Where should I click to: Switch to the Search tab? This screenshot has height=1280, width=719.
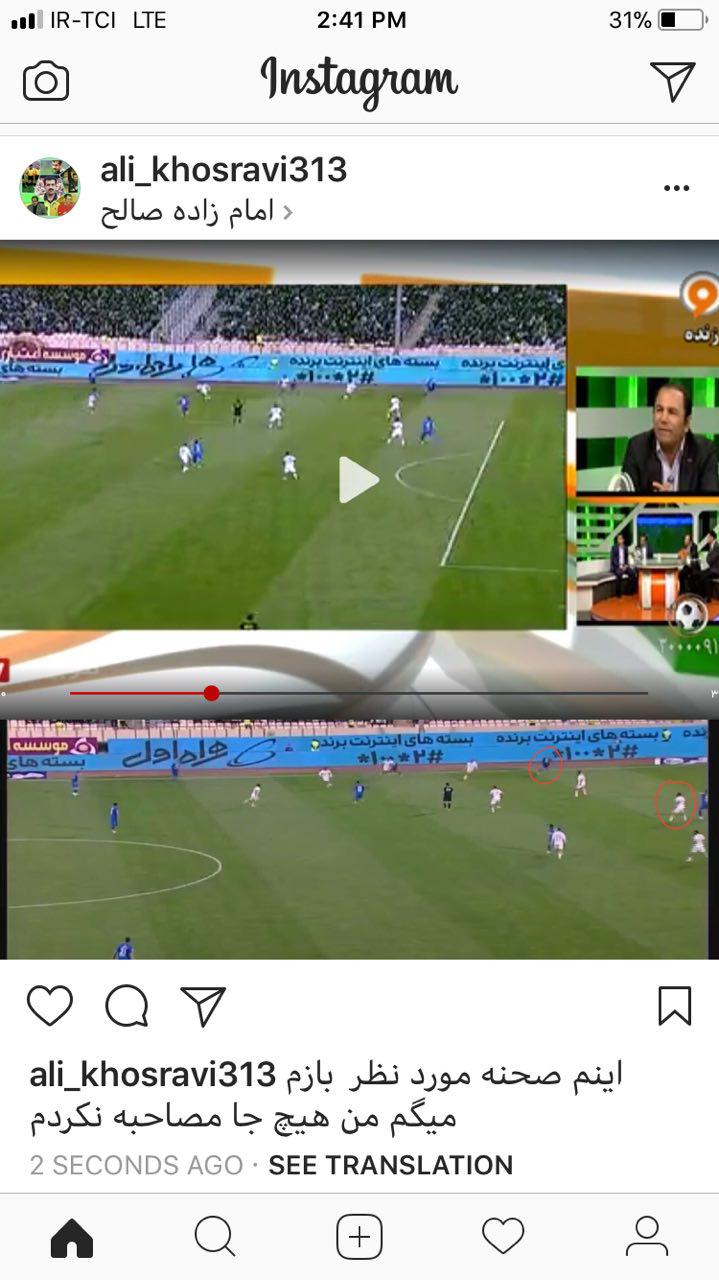pyautogui.click(x=215, y=1237)
